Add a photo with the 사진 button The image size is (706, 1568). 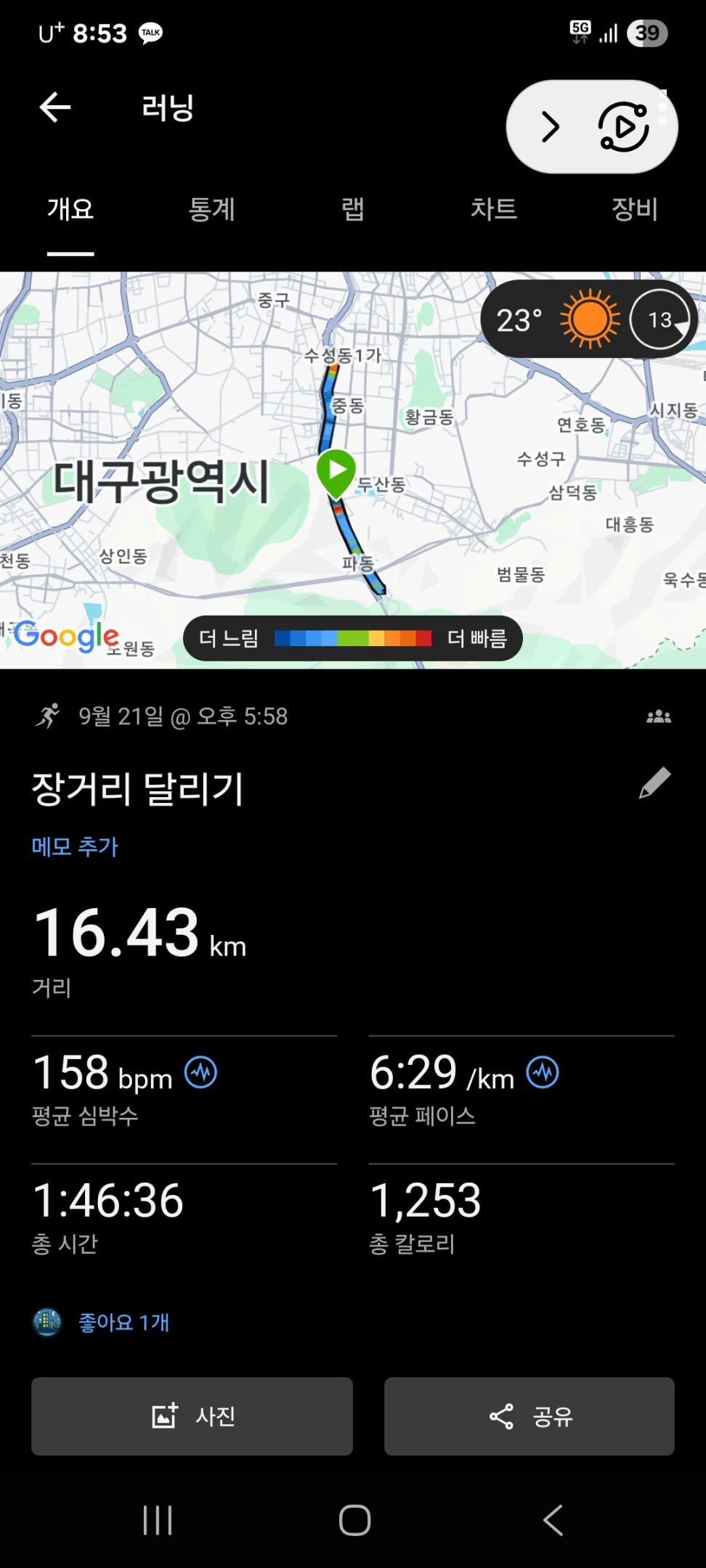pos(192,1416)
